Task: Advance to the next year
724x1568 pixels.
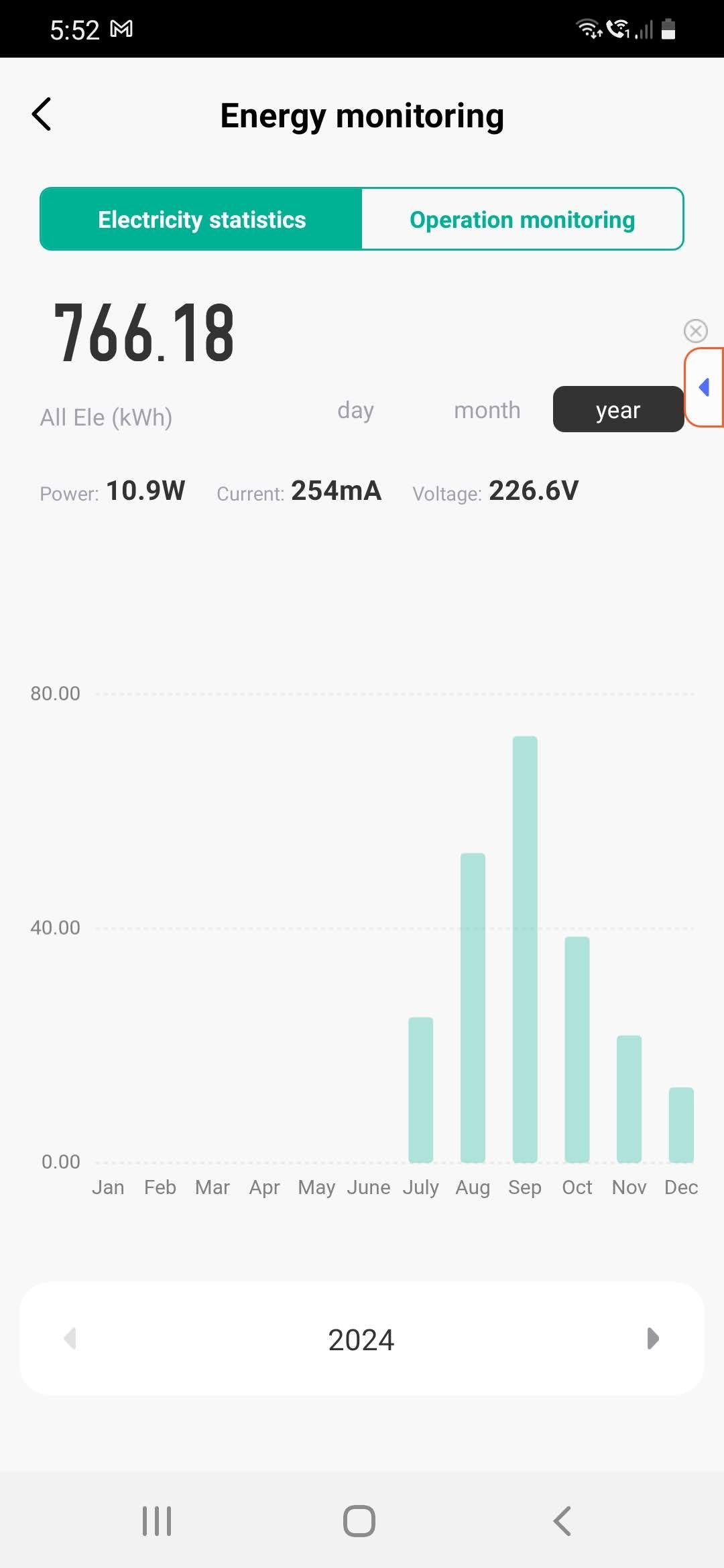Action: [653, 1339]
